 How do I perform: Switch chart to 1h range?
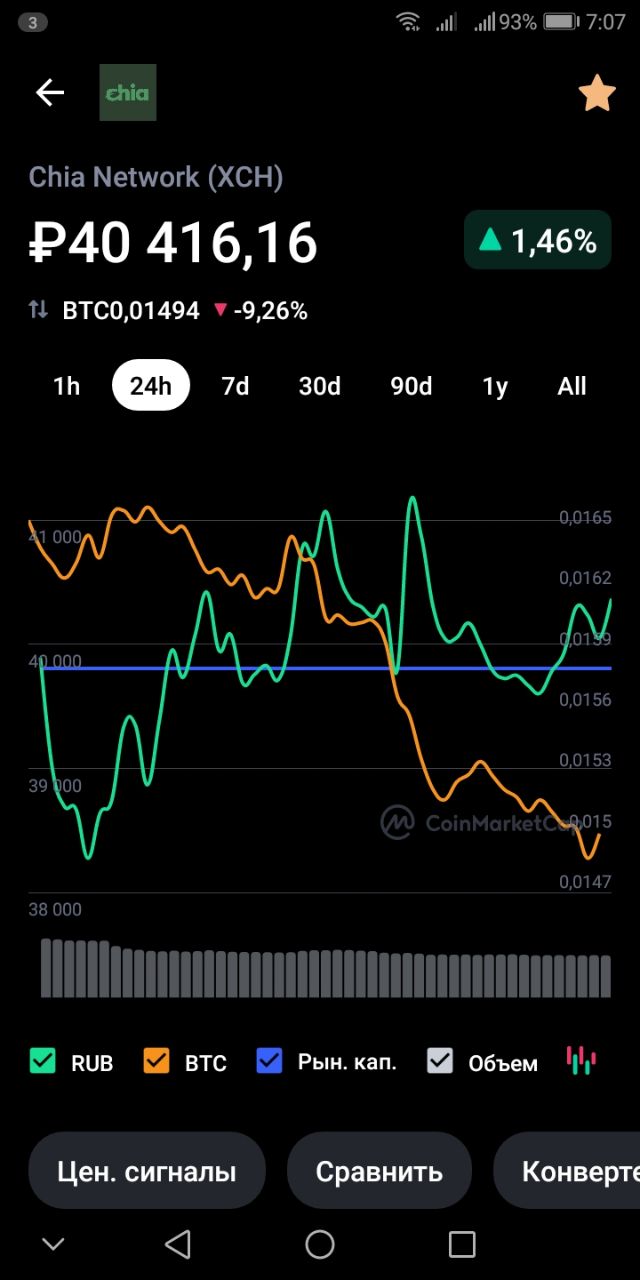point(66,386)
